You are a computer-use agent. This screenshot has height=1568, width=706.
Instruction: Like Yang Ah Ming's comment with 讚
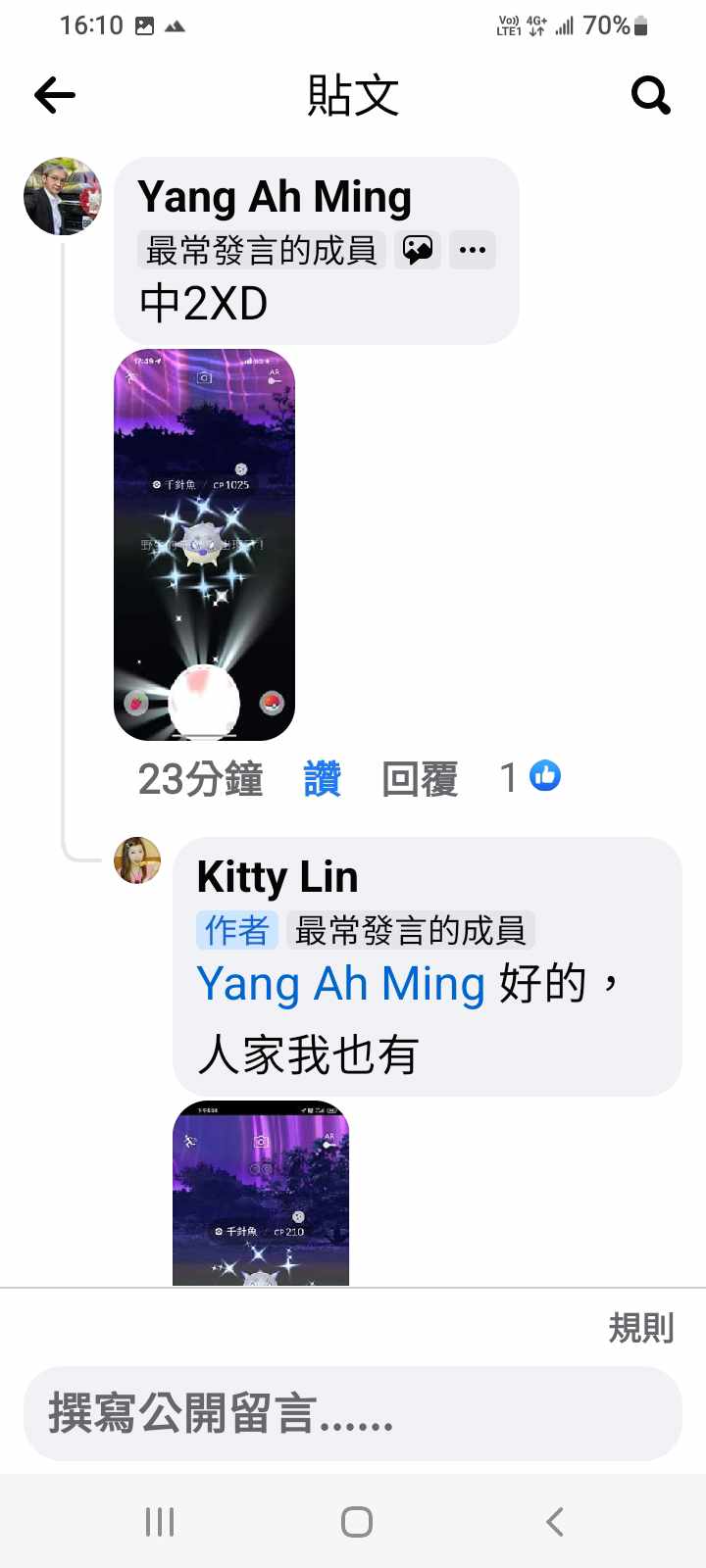(322, 779)
